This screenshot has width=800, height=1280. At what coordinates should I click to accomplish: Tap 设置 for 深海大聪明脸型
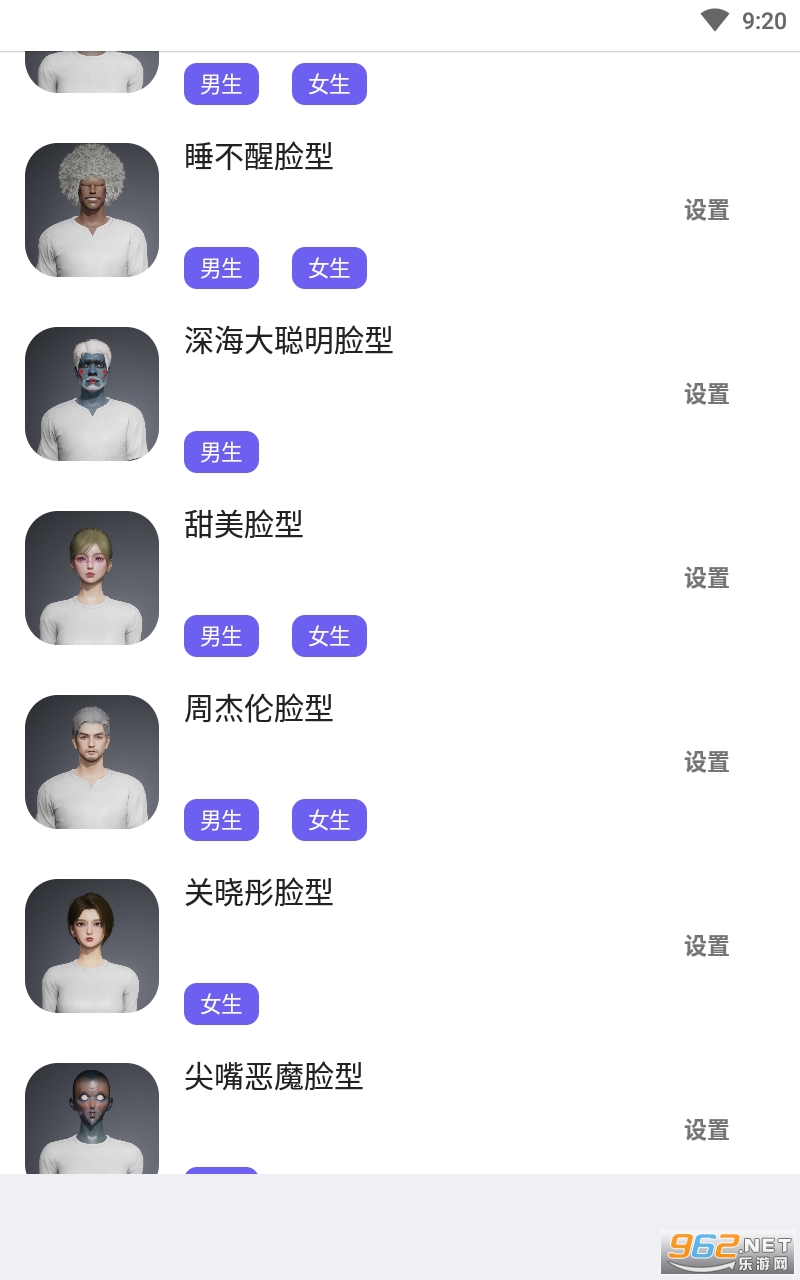(707, 394)
